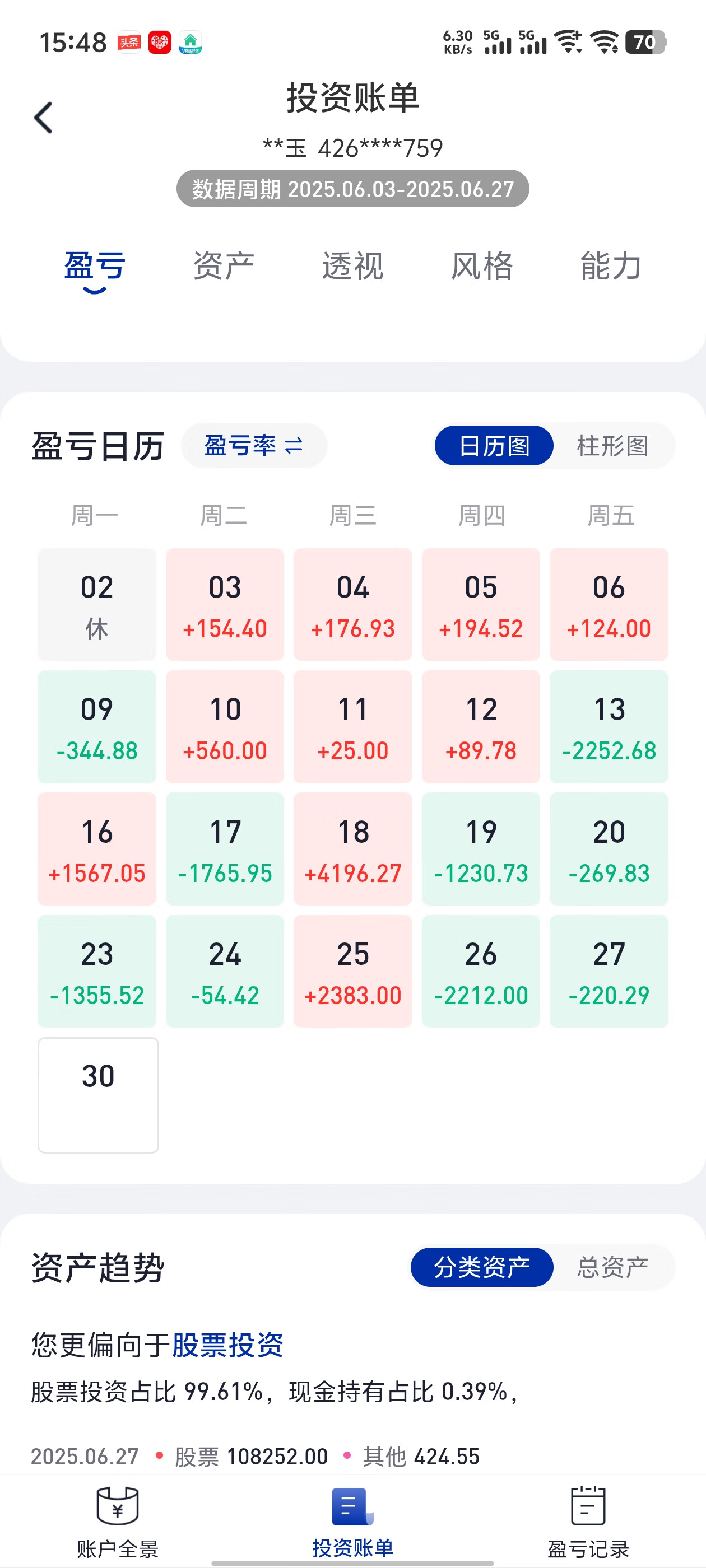706x1568 pixels.
Task: Switch to the 能力 tab
Action: (611, 266)
